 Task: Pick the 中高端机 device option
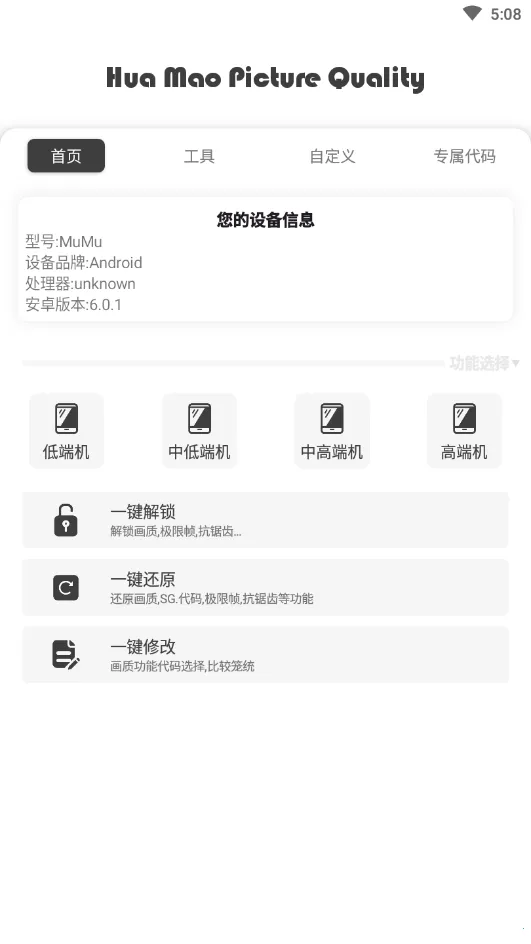click(x=332, y=430)
